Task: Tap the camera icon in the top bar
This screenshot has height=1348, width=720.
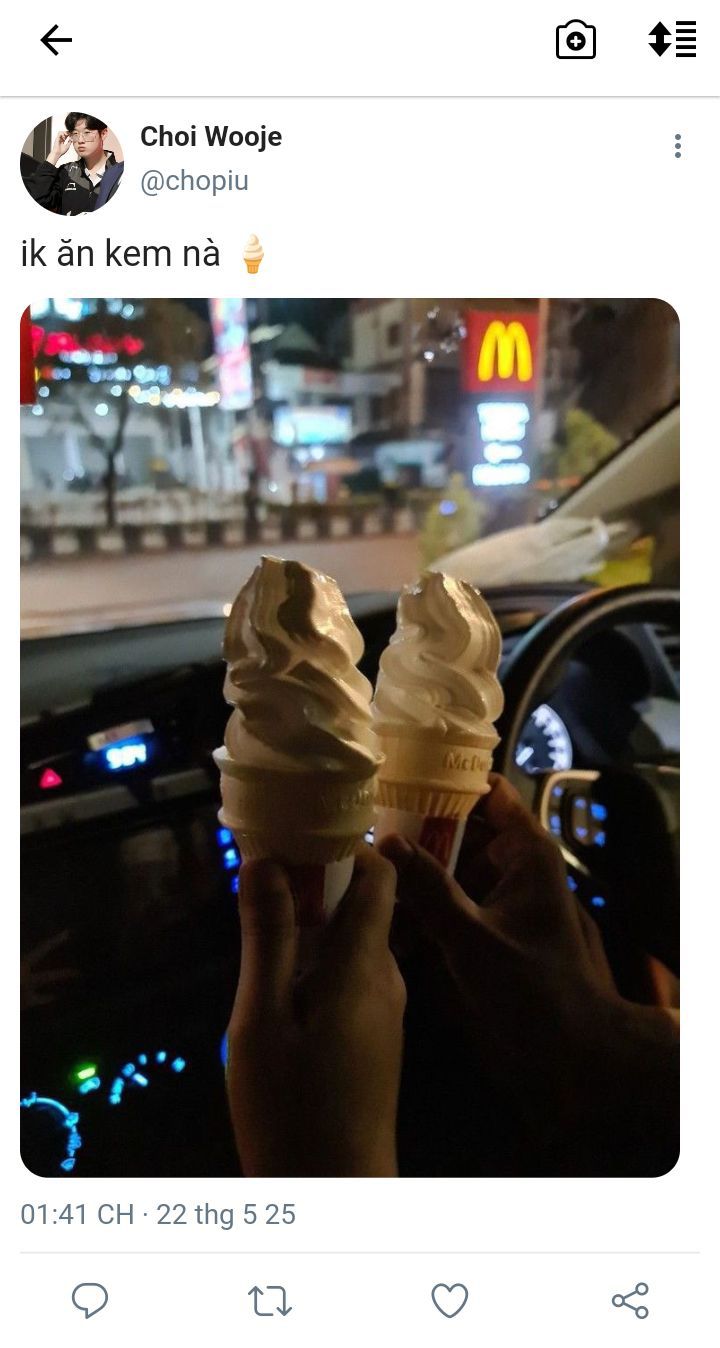Action: pyautogui.click(x=576, y=40)
